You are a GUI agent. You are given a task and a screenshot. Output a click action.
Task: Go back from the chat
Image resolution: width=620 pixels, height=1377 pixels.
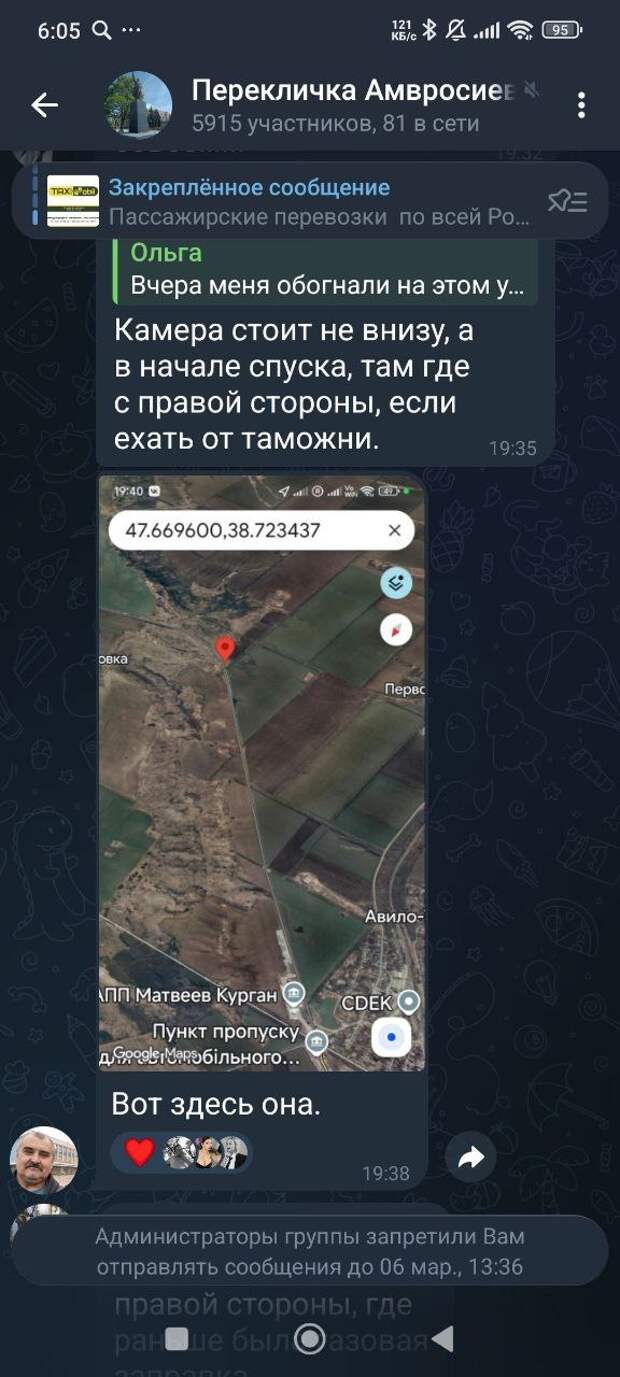tap(45, 105)
